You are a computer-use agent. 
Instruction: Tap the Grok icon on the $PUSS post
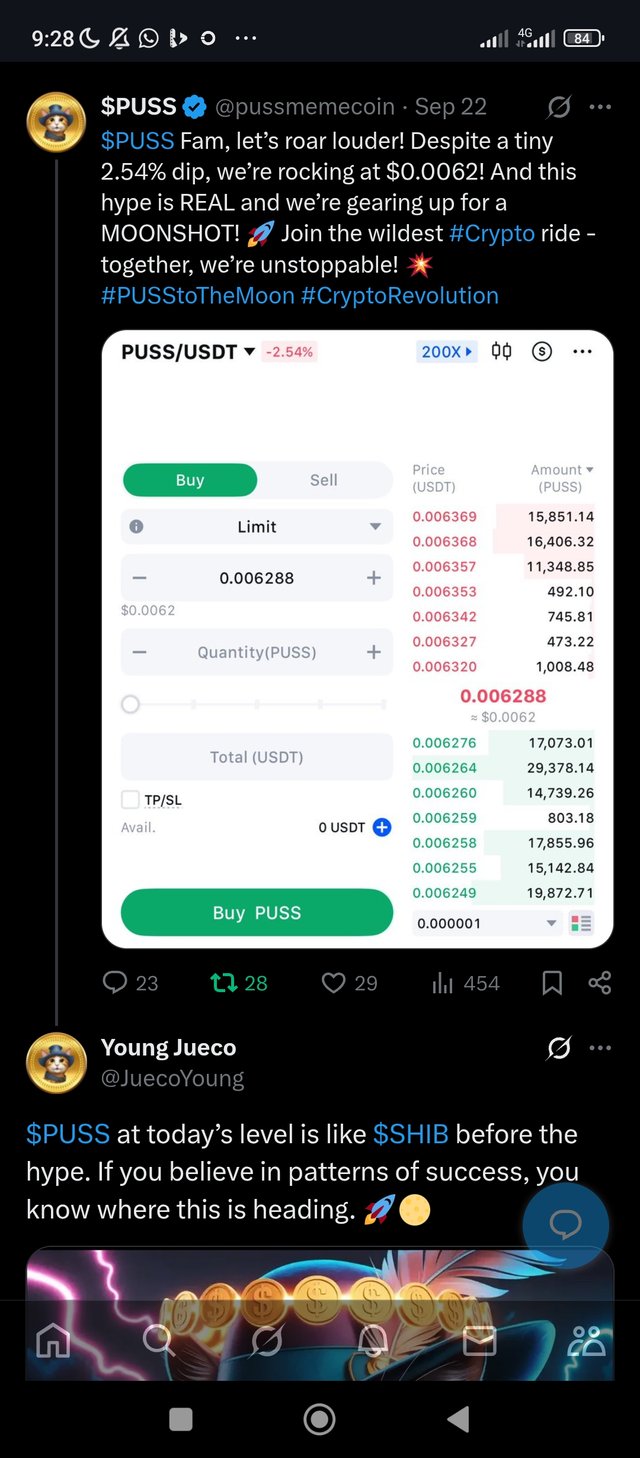pyautogui.click(x=559, y=107)
